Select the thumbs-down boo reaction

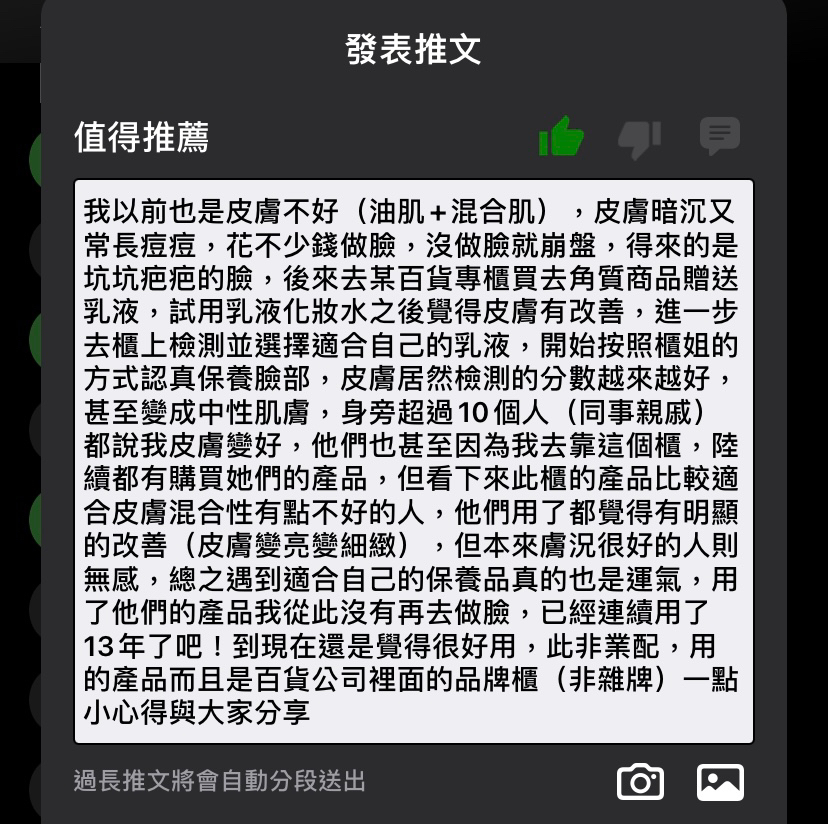(x=639, y=138)
